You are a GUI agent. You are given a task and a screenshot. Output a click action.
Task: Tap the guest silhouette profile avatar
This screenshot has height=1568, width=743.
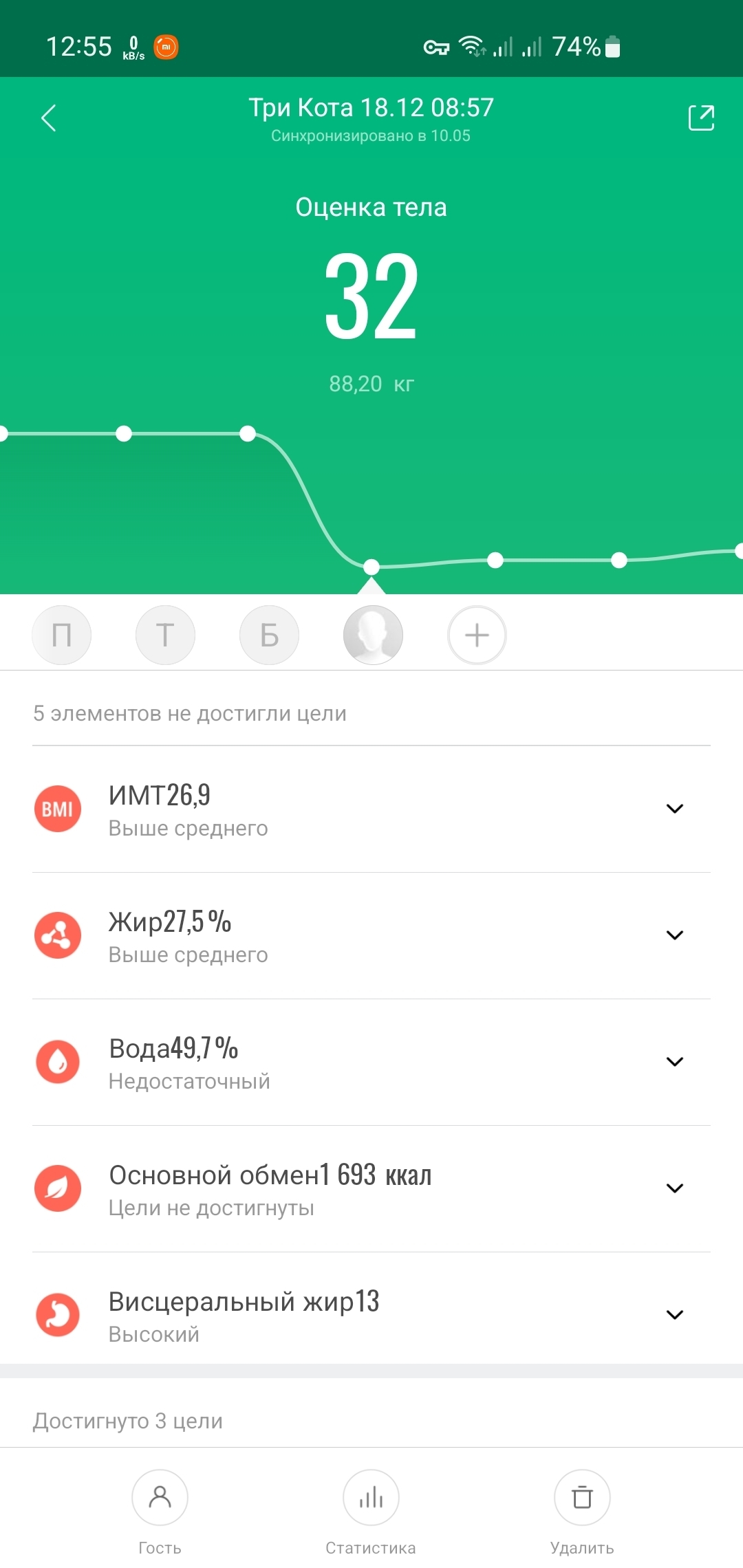(x=373, y=635)
